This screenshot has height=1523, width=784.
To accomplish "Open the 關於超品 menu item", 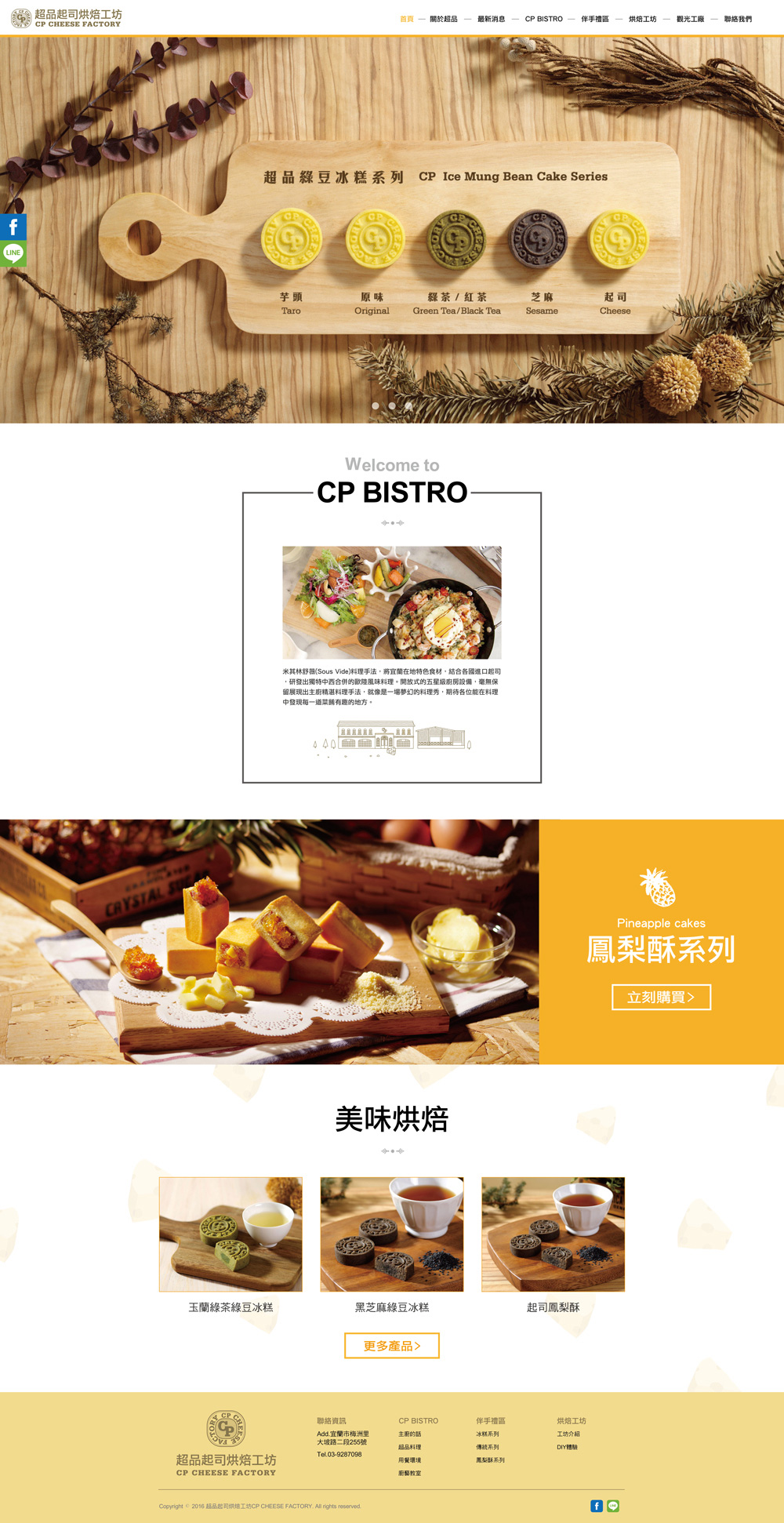I will (x=443, y=19).
